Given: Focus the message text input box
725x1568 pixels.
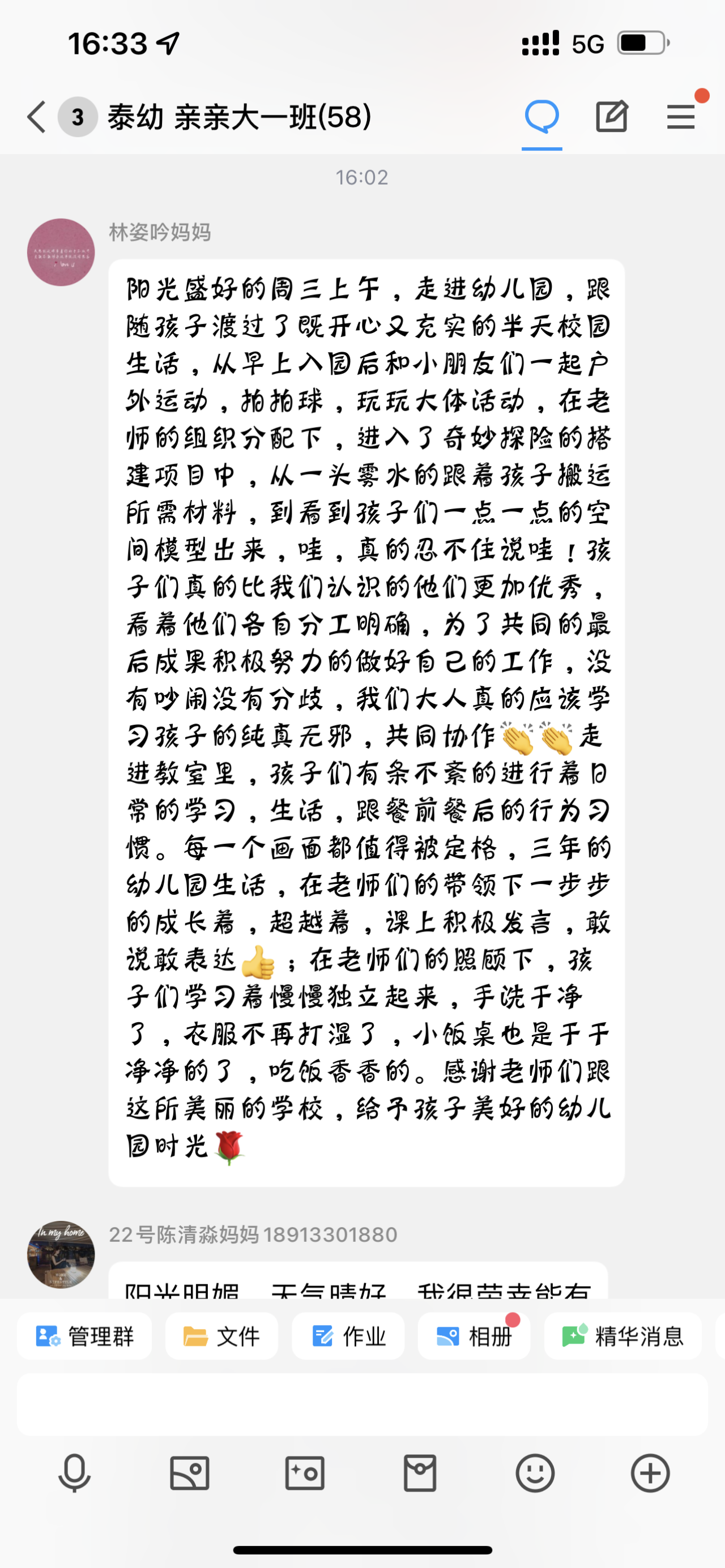Looking at the screenshot, I should coord(361,1404).
